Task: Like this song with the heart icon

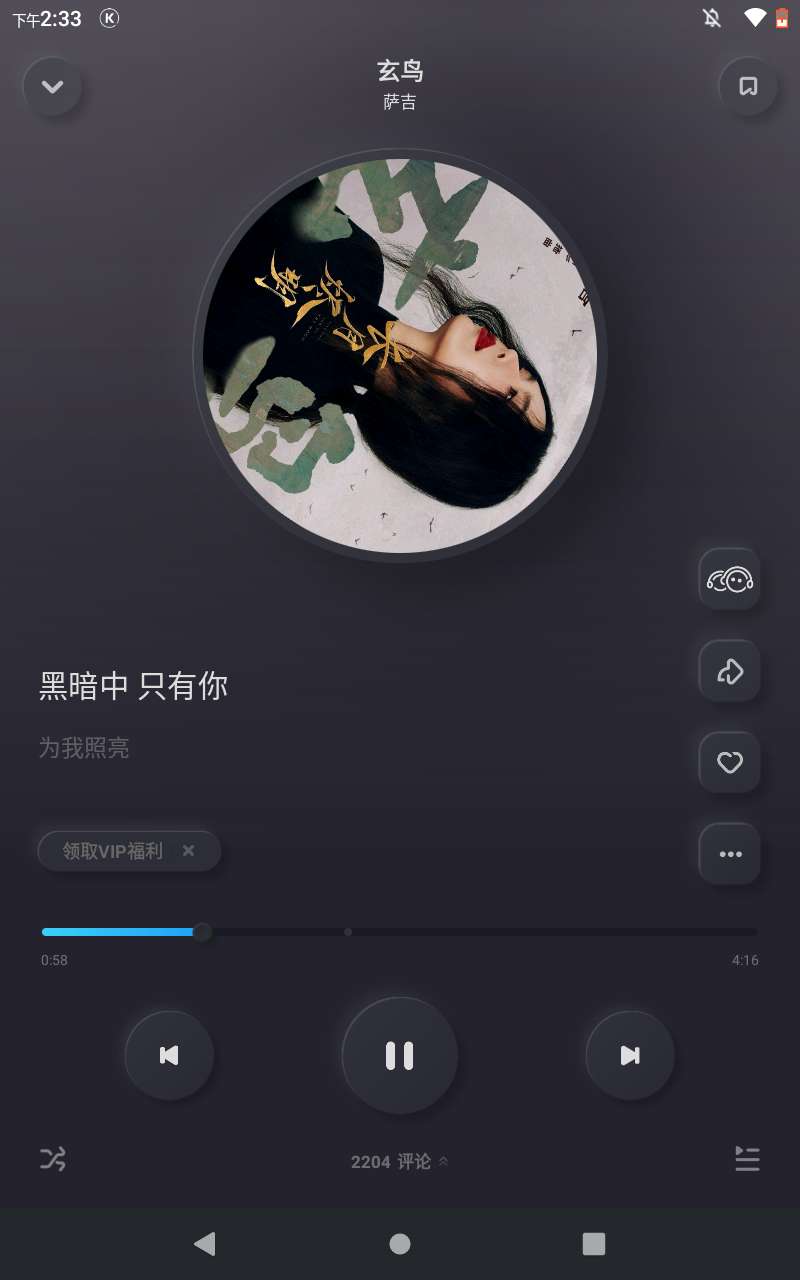Action: pos(730,763)
